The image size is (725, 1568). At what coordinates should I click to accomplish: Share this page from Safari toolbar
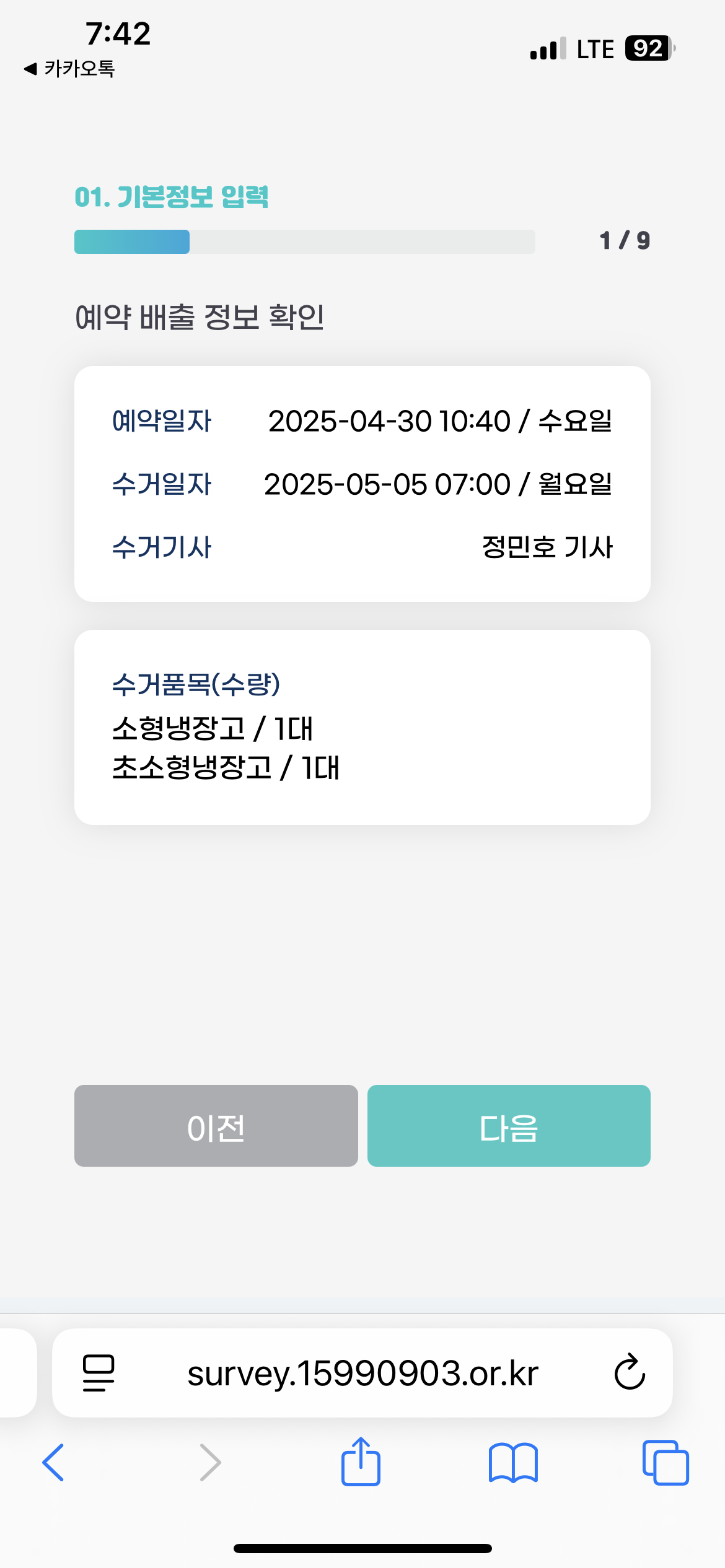(361, 1462)
